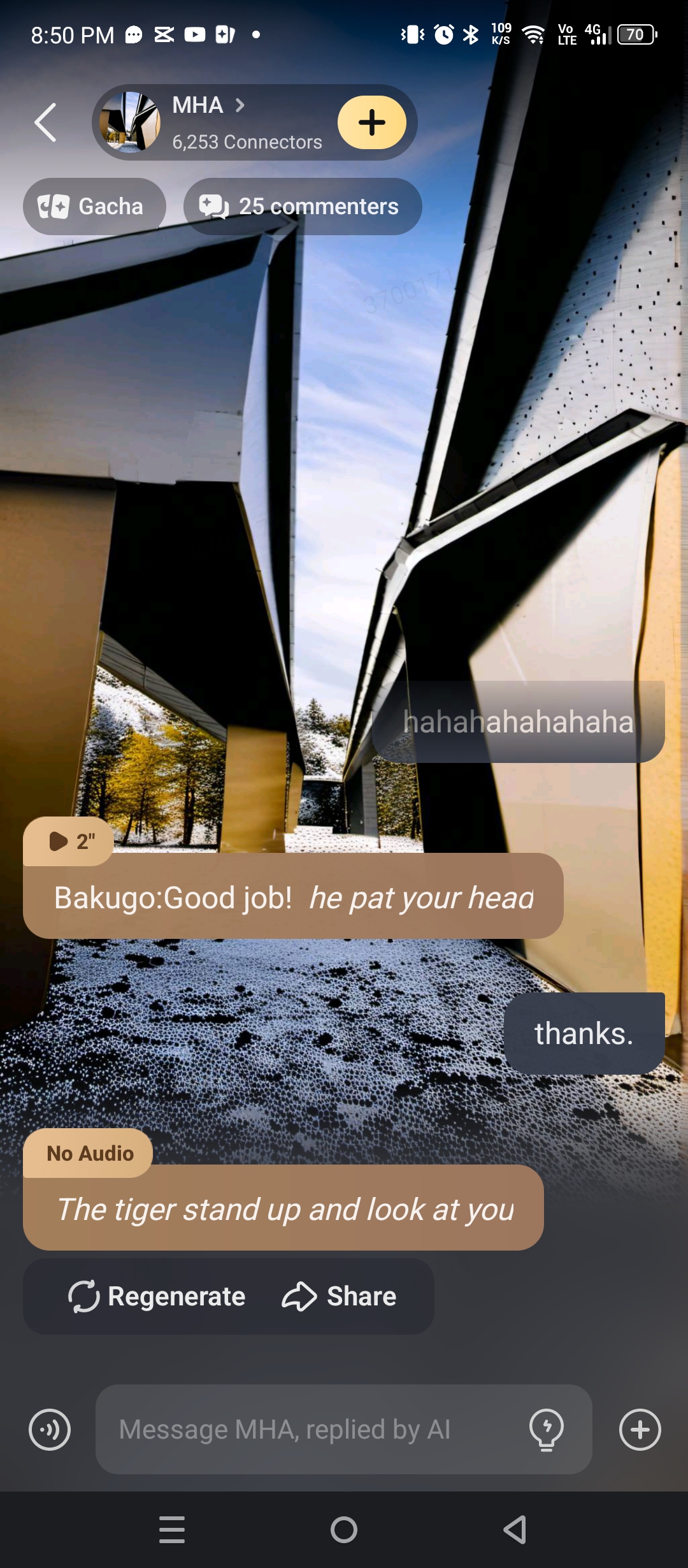Tap the yellow plus connect button
Image resolution: width=688 pixels, height=1568 pixels.
coord(372,122)
